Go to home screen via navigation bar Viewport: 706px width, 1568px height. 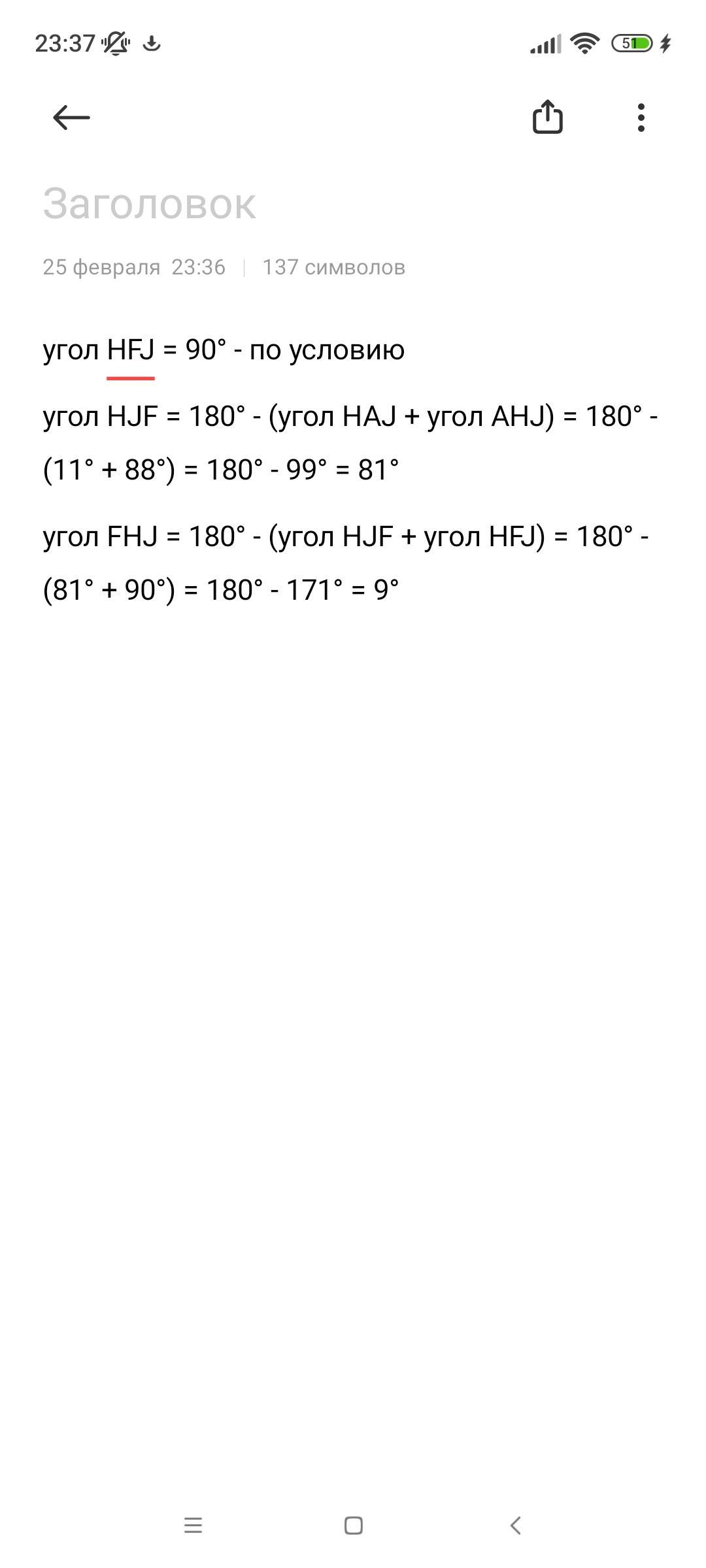pyautogui.click(x=354, y=1526)
